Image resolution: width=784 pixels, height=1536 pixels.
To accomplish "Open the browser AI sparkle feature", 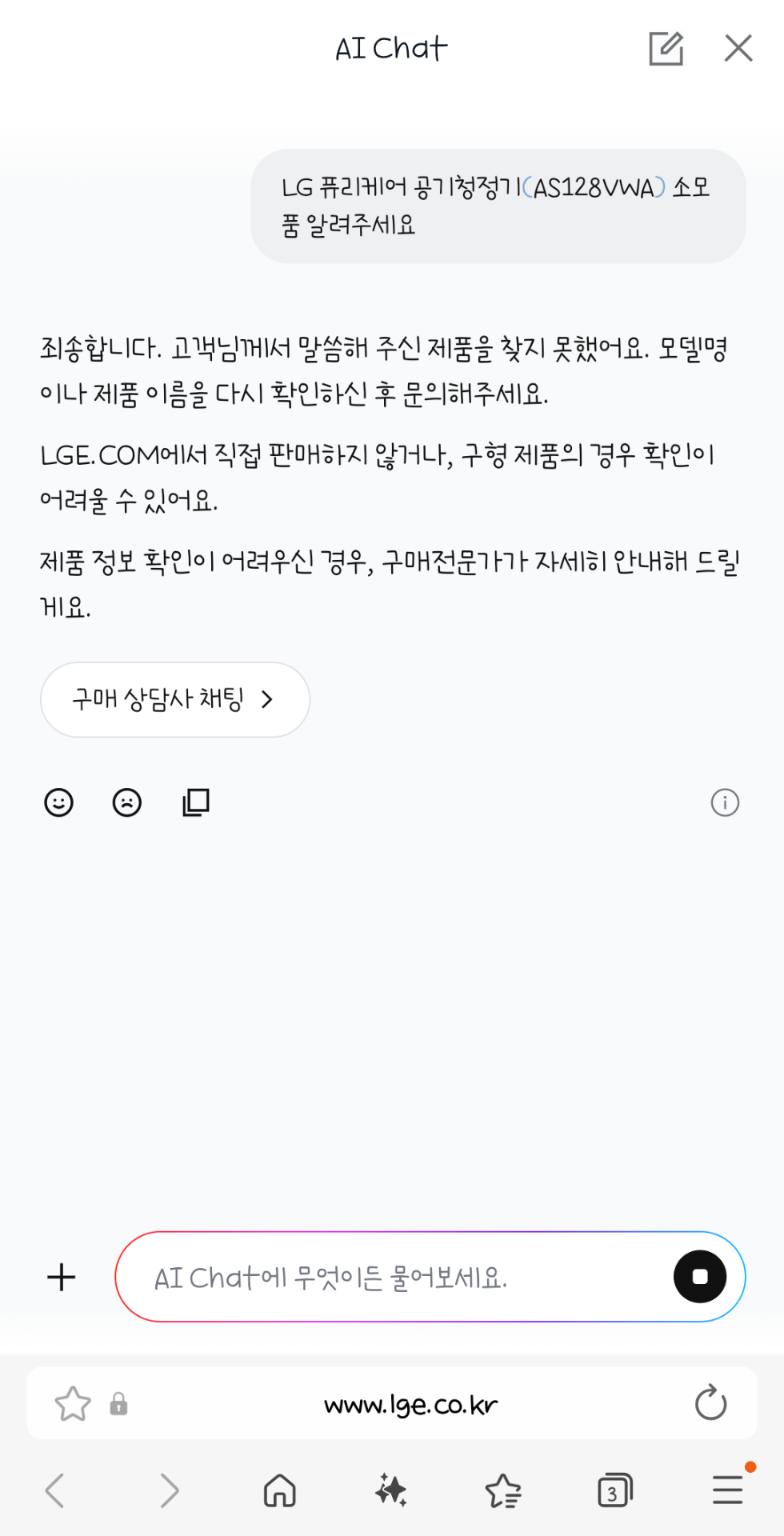I will pos(391,1490).
